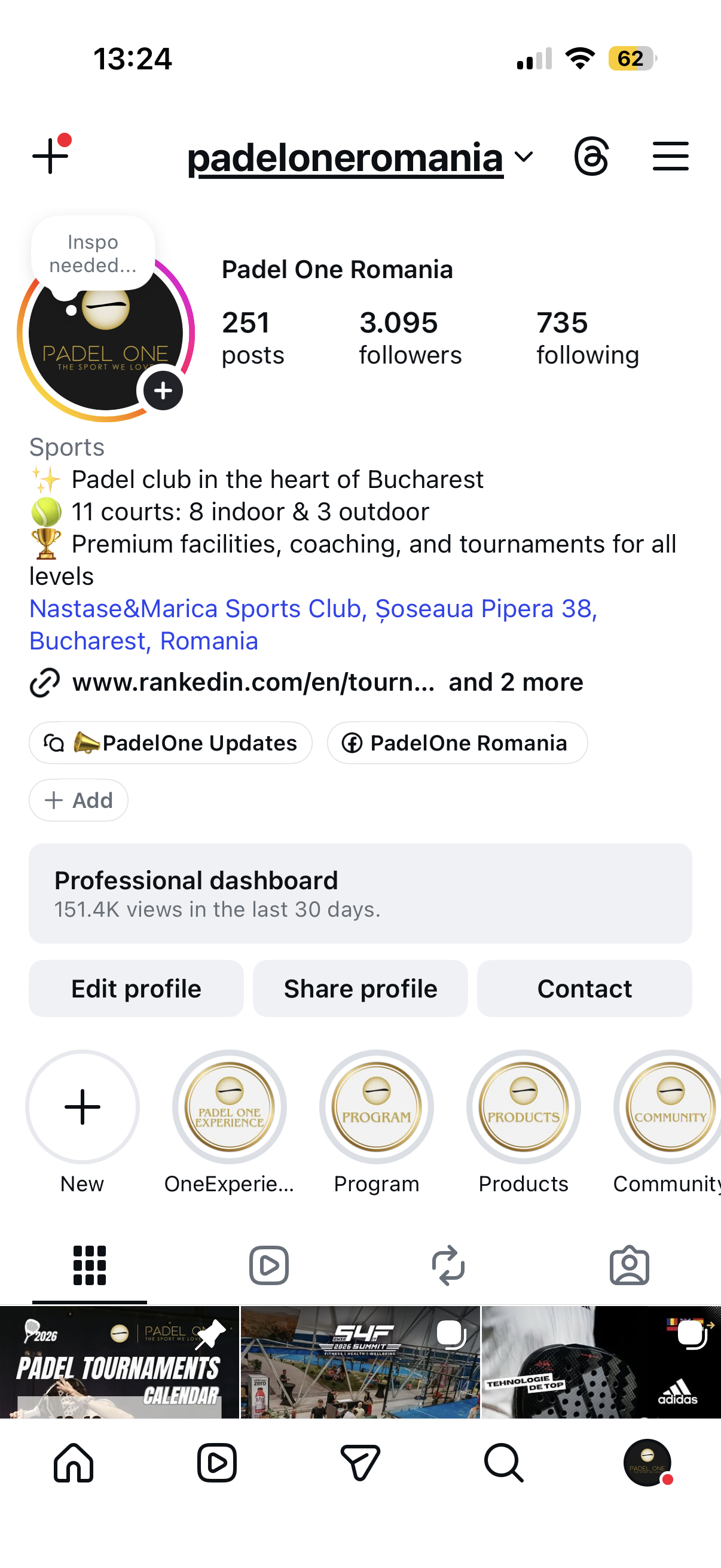This screenshot has height=1568, width=721.
Task: Tap the Contact button
Action: pos(584,989)
